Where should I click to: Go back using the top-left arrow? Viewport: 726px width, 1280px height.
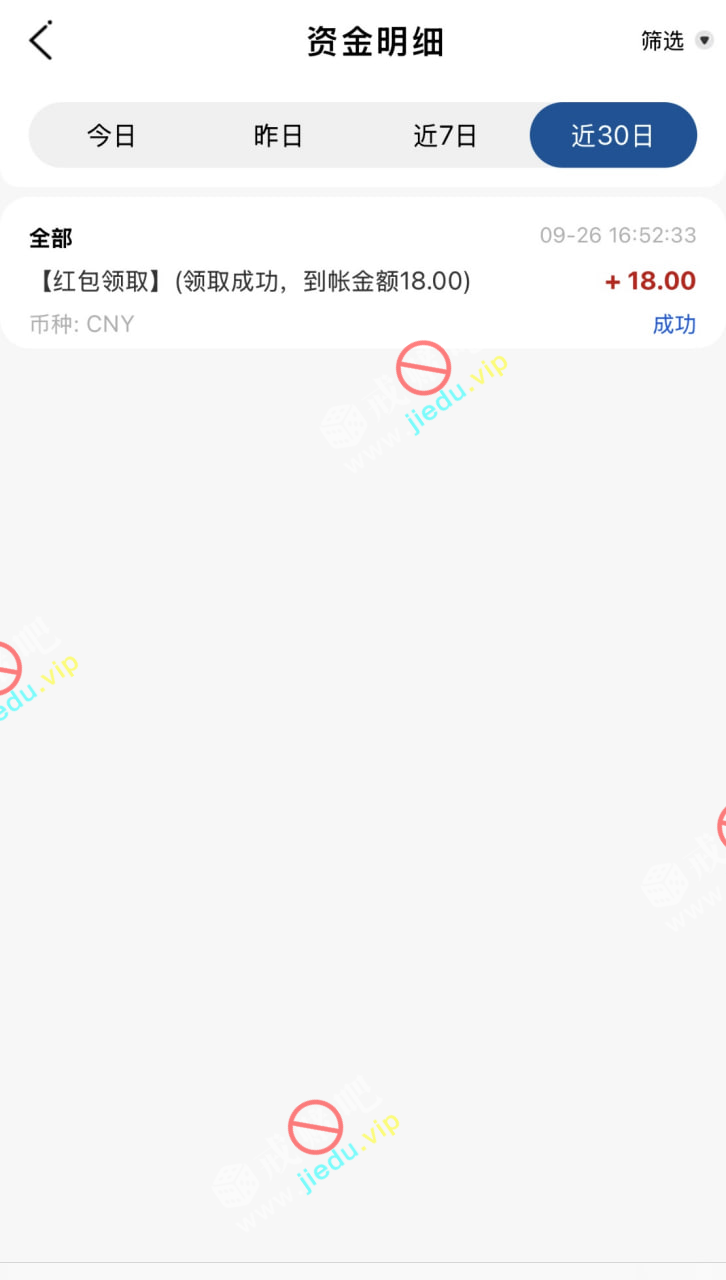tap(41, 41)
